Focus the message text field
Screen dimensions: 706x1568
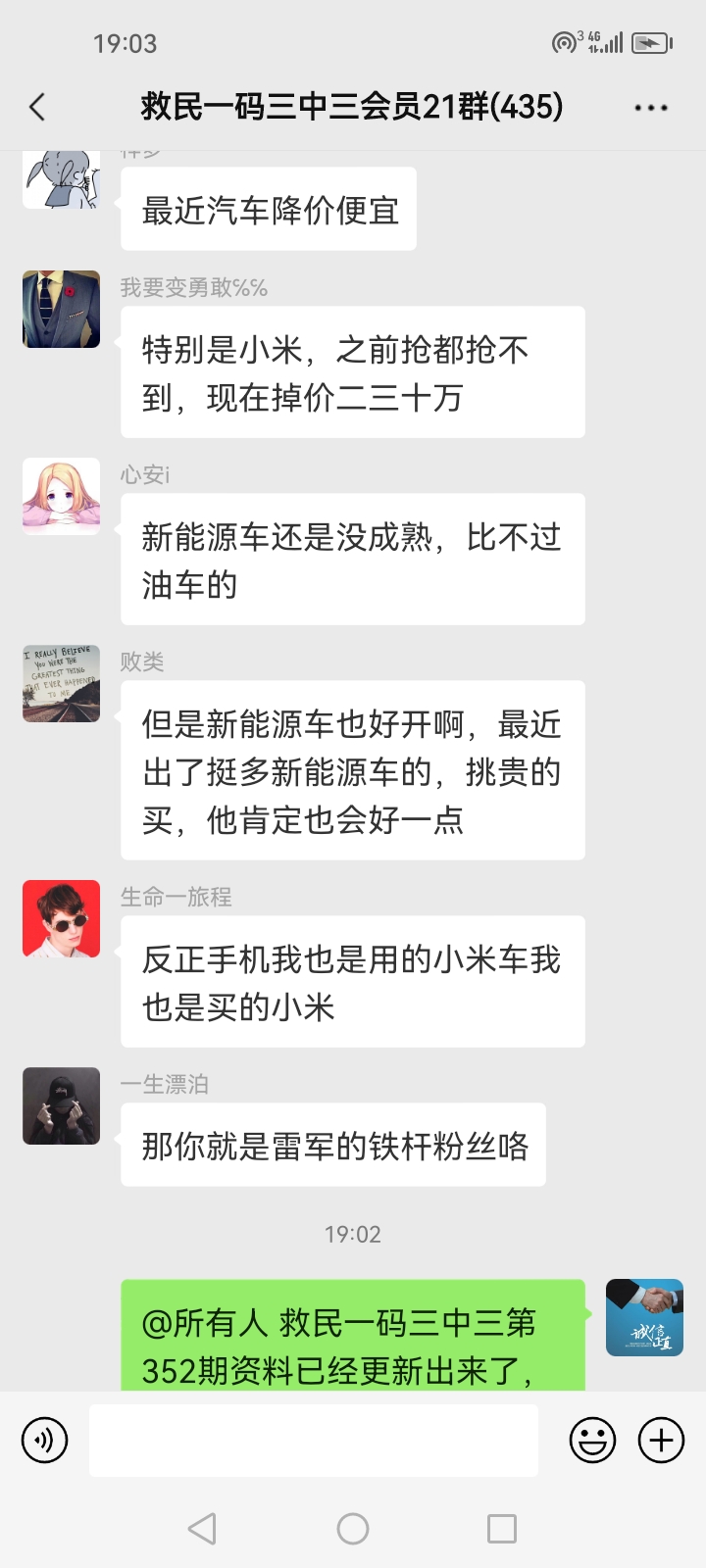pos(314,1441)
